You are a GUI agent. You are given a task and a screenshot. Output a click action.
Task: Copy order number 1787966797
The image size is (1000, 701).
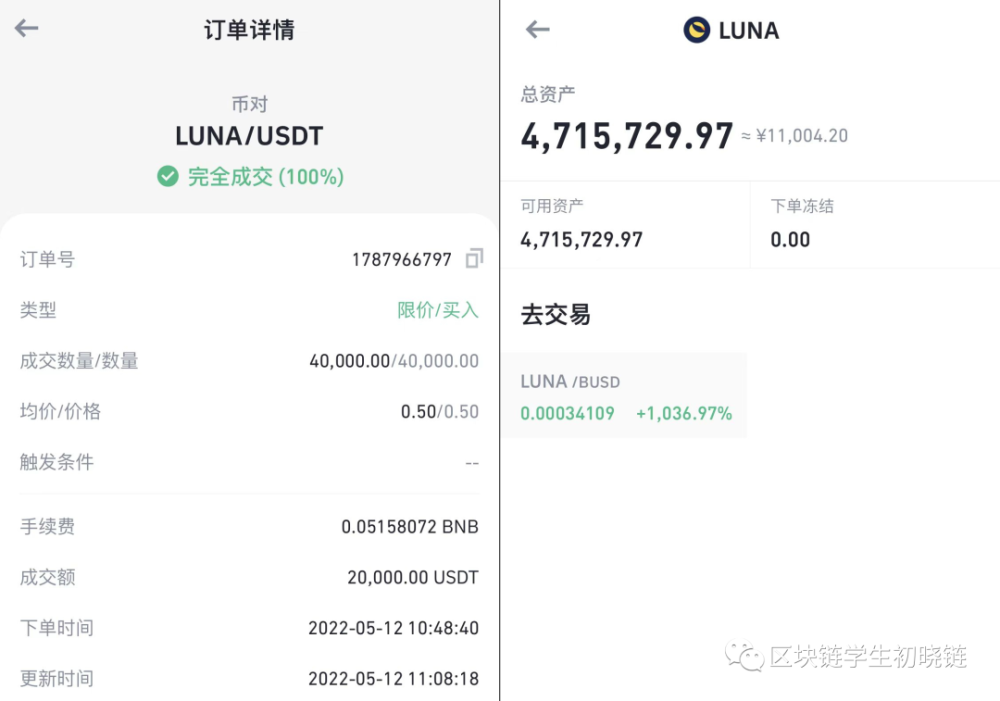[474, 258]
